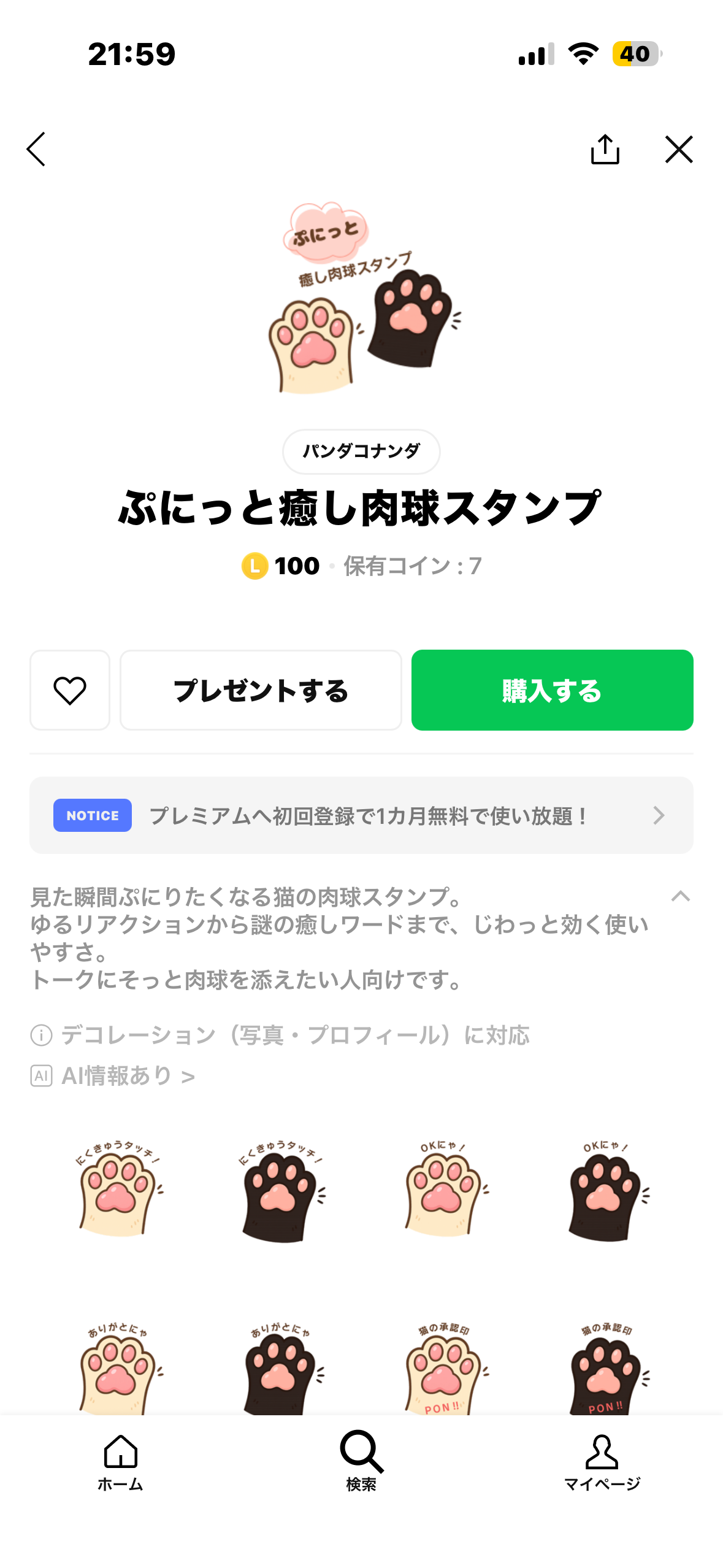Close the sticker shop page
This screenshot has height=1568, width=723.
pos(678,149)
